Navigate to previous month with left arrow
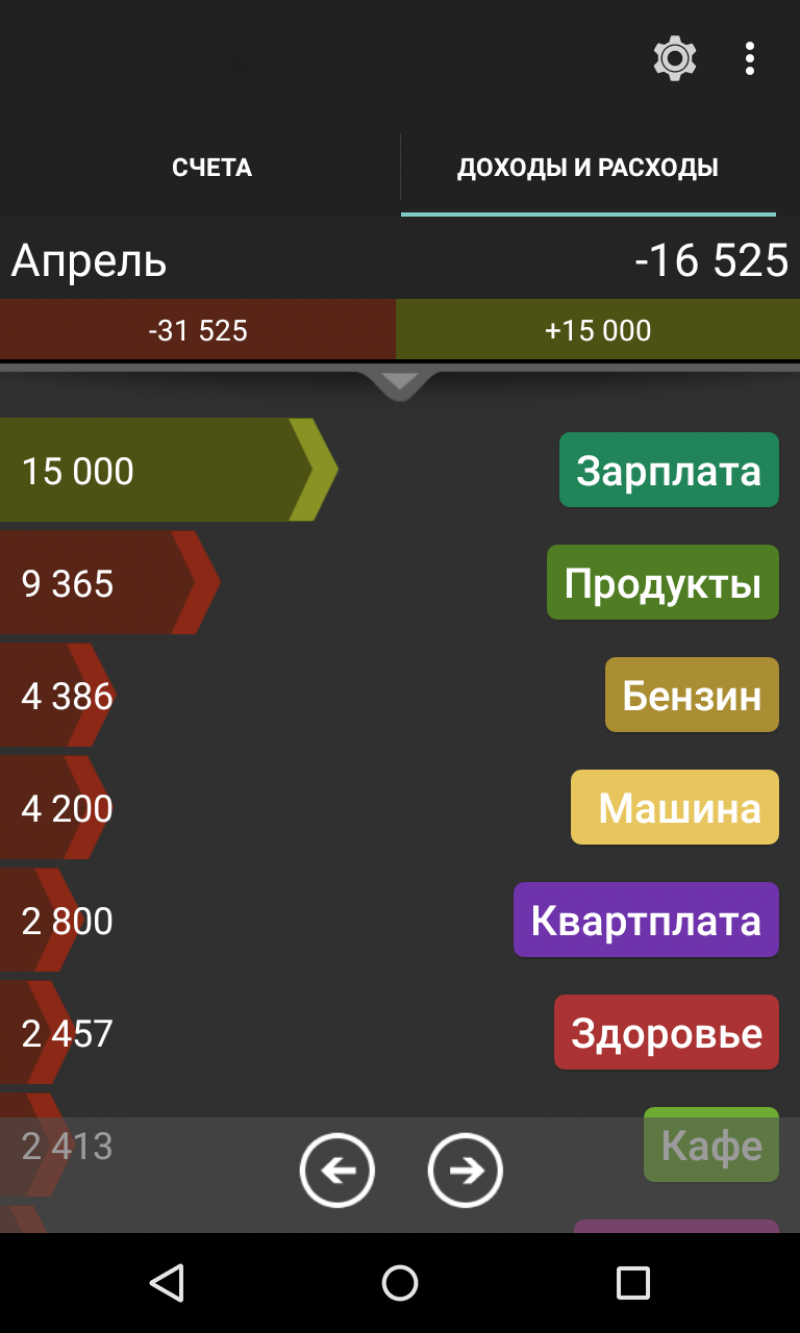 (337, 1170)
